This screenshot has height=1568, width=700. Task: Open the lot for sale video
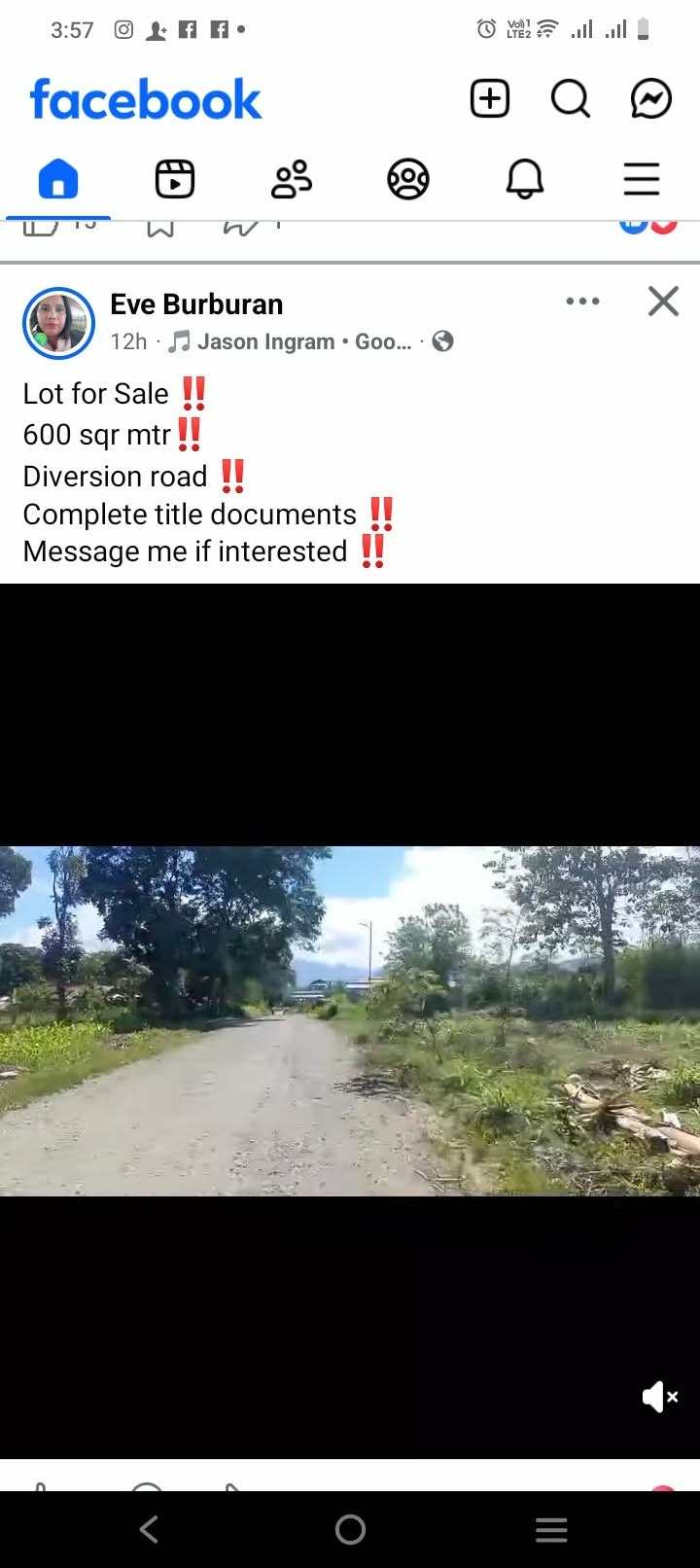click(x=350, y=1019)
